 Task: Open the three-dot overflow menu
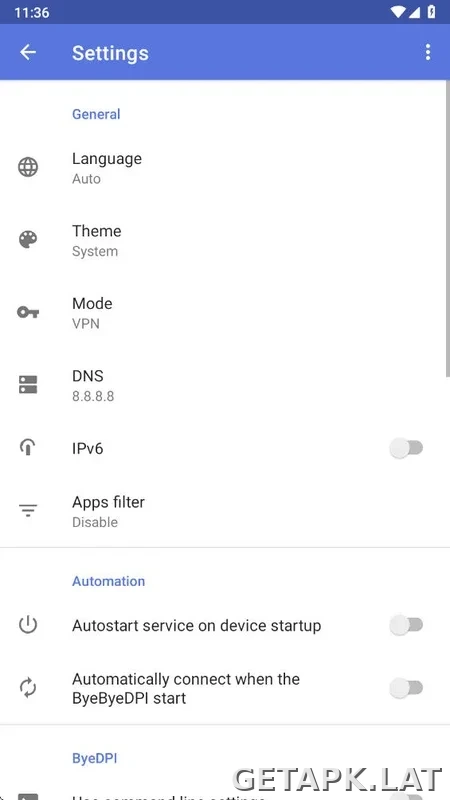[428, 52]
